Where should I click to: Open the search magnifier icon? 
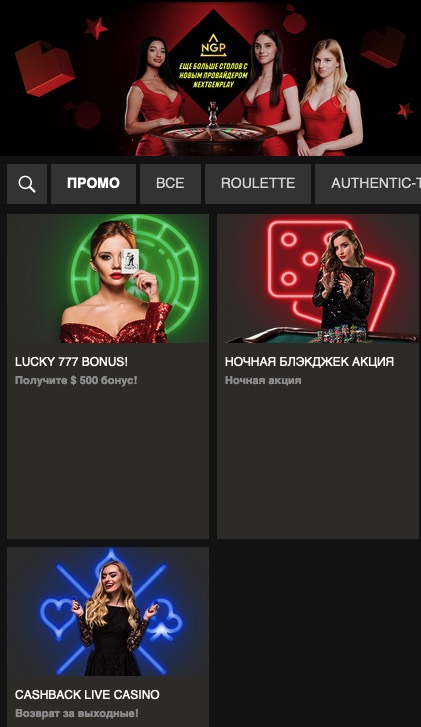[27, 184]
